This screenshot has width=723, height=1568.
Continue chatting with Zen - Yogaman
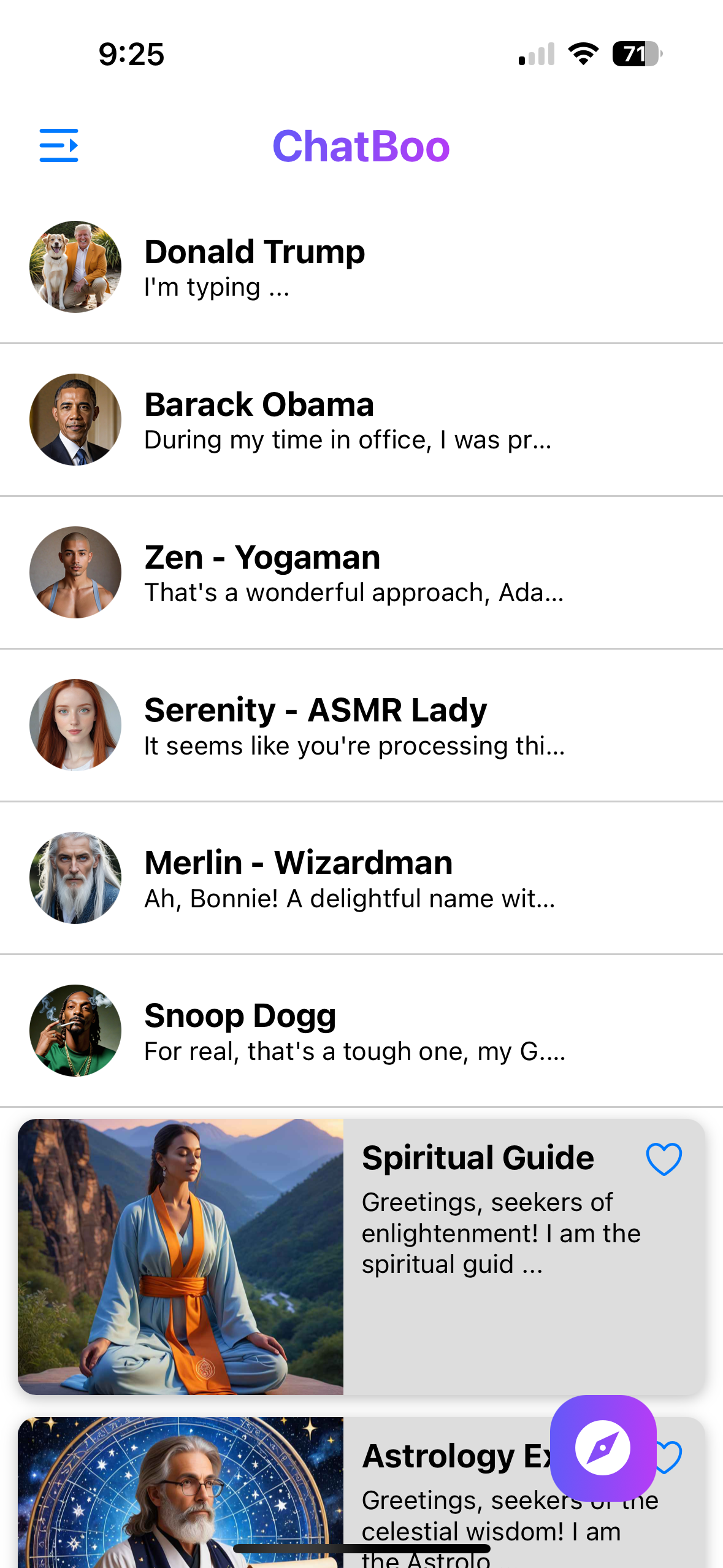[x=361, y=573]
